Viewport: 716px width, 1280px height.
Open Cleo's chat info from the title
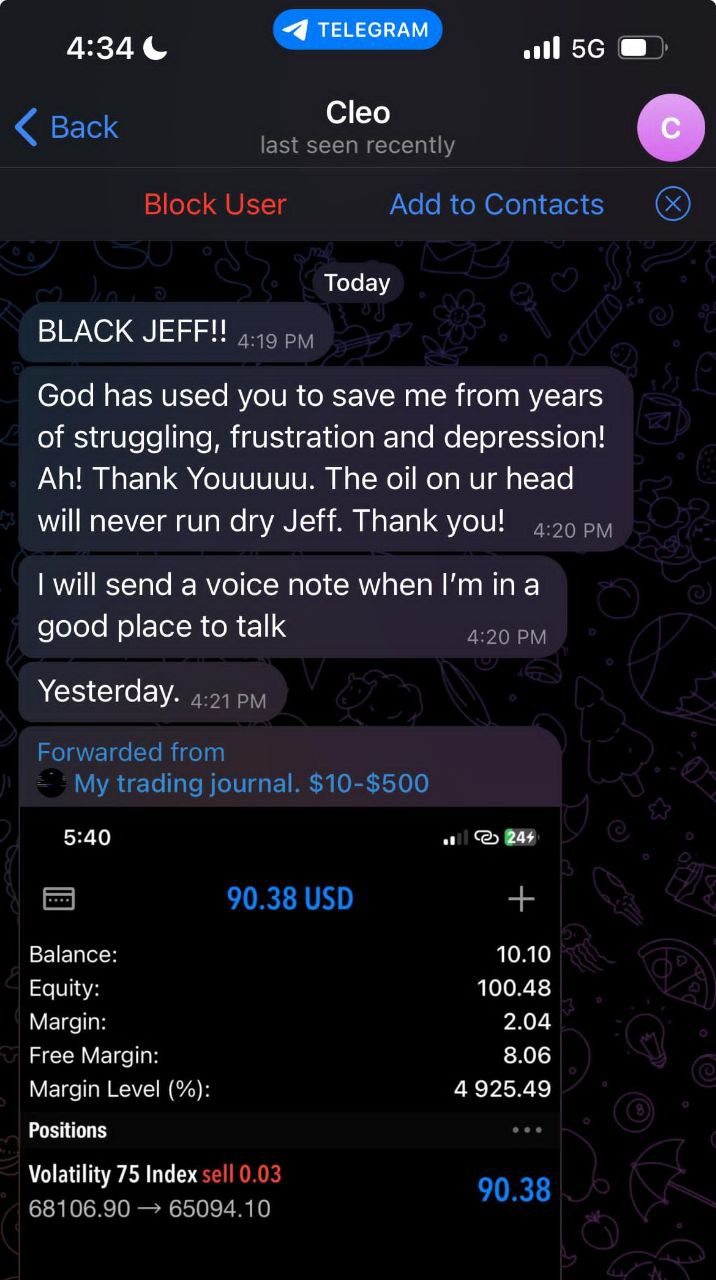point(357,127)
